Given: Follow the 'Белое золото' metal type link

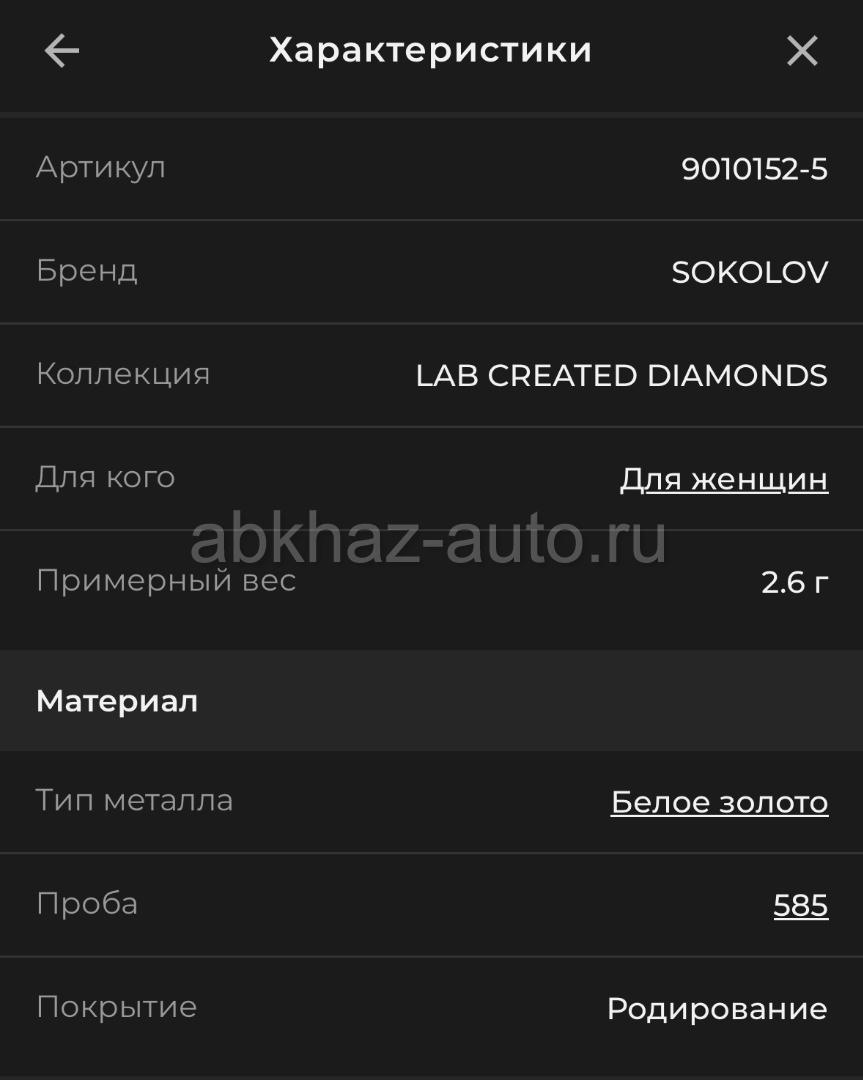Looking at the screenshot, I should pos(719,802).
